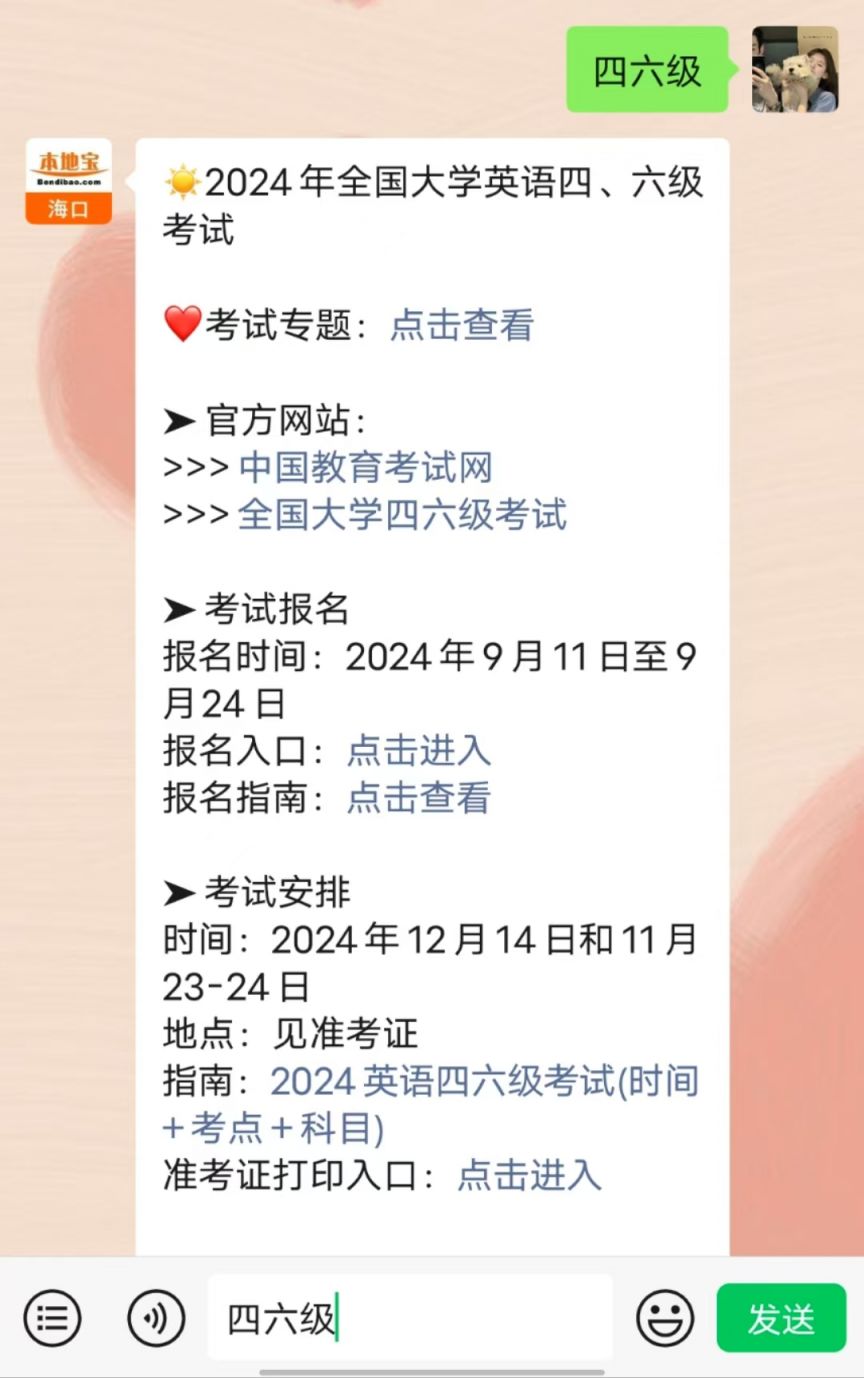864x1378 pixels.
Task: Tap 点击查看 next to 报名指南
Action: 419,797
